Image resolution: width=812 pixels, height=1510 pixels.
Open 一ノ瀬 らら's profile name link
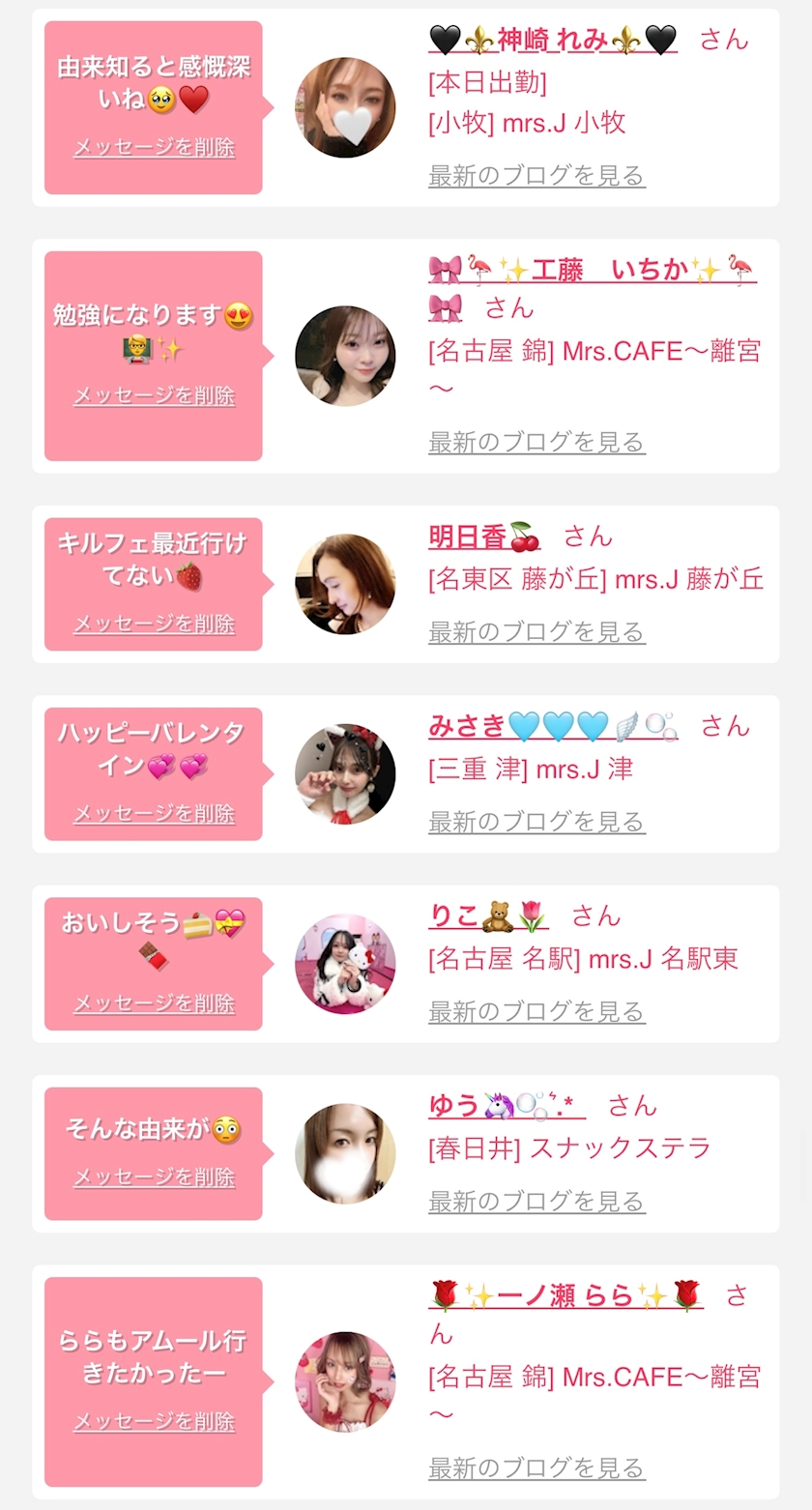[565, 1295]
